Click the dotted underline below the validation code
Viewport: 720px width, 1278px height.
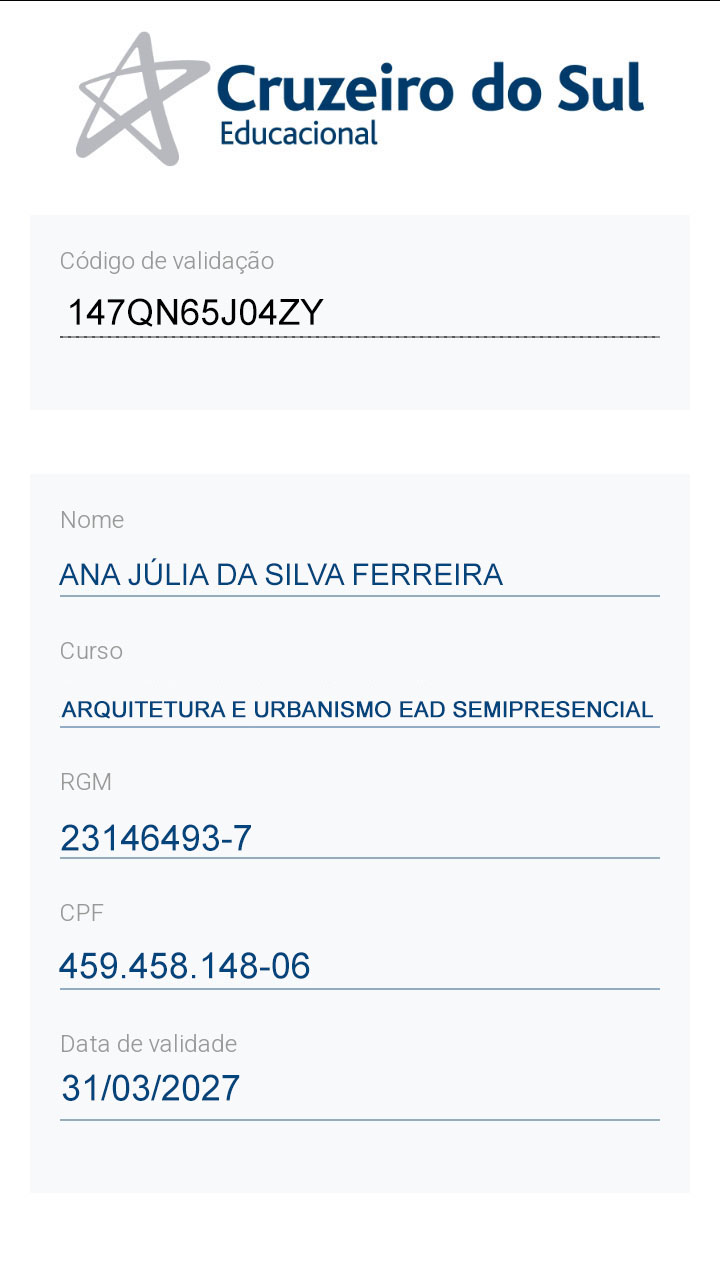[360, 340]
